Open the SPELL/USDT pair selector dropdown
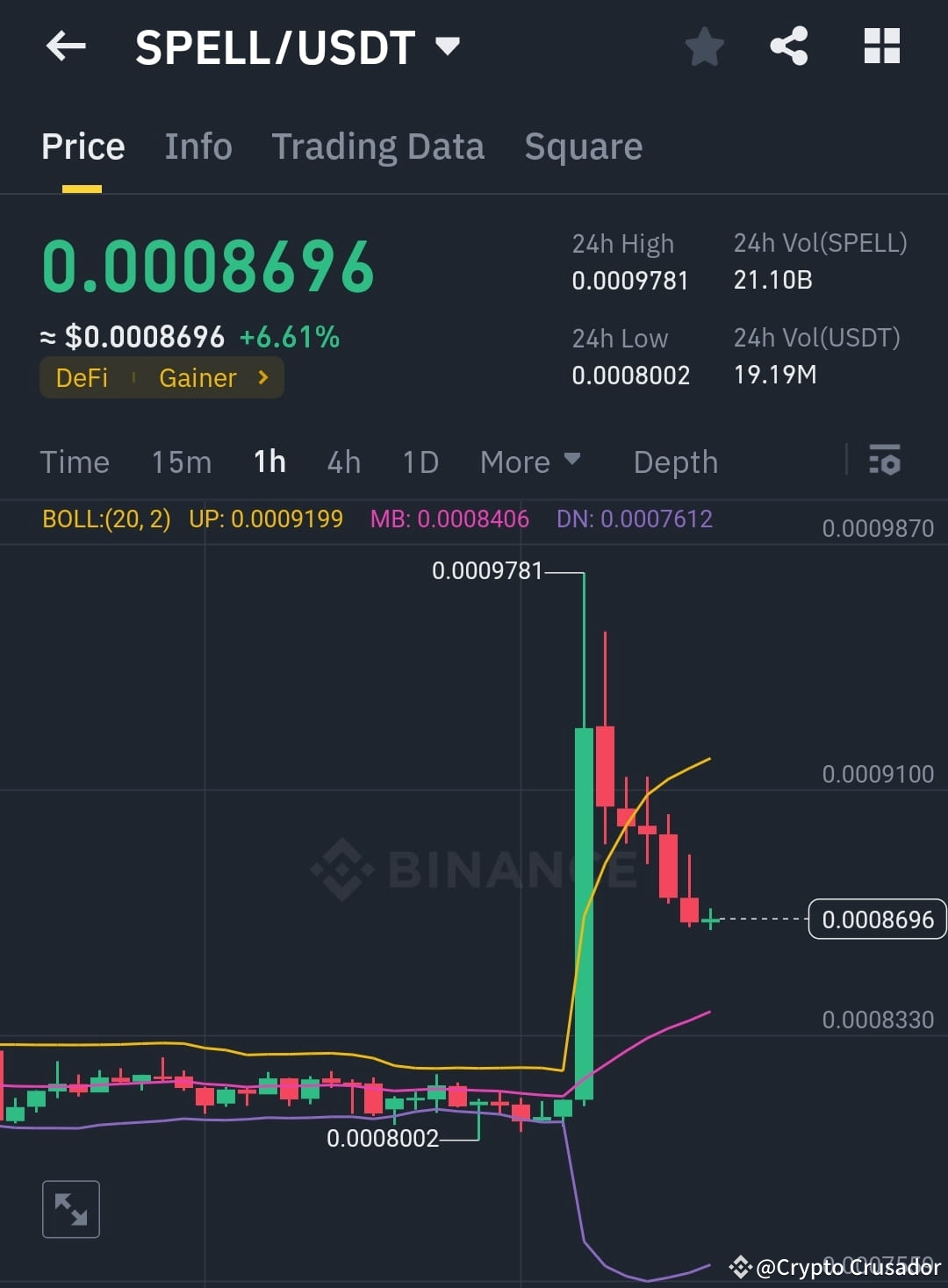This screenshot has height=1288, width=948. 448,47
